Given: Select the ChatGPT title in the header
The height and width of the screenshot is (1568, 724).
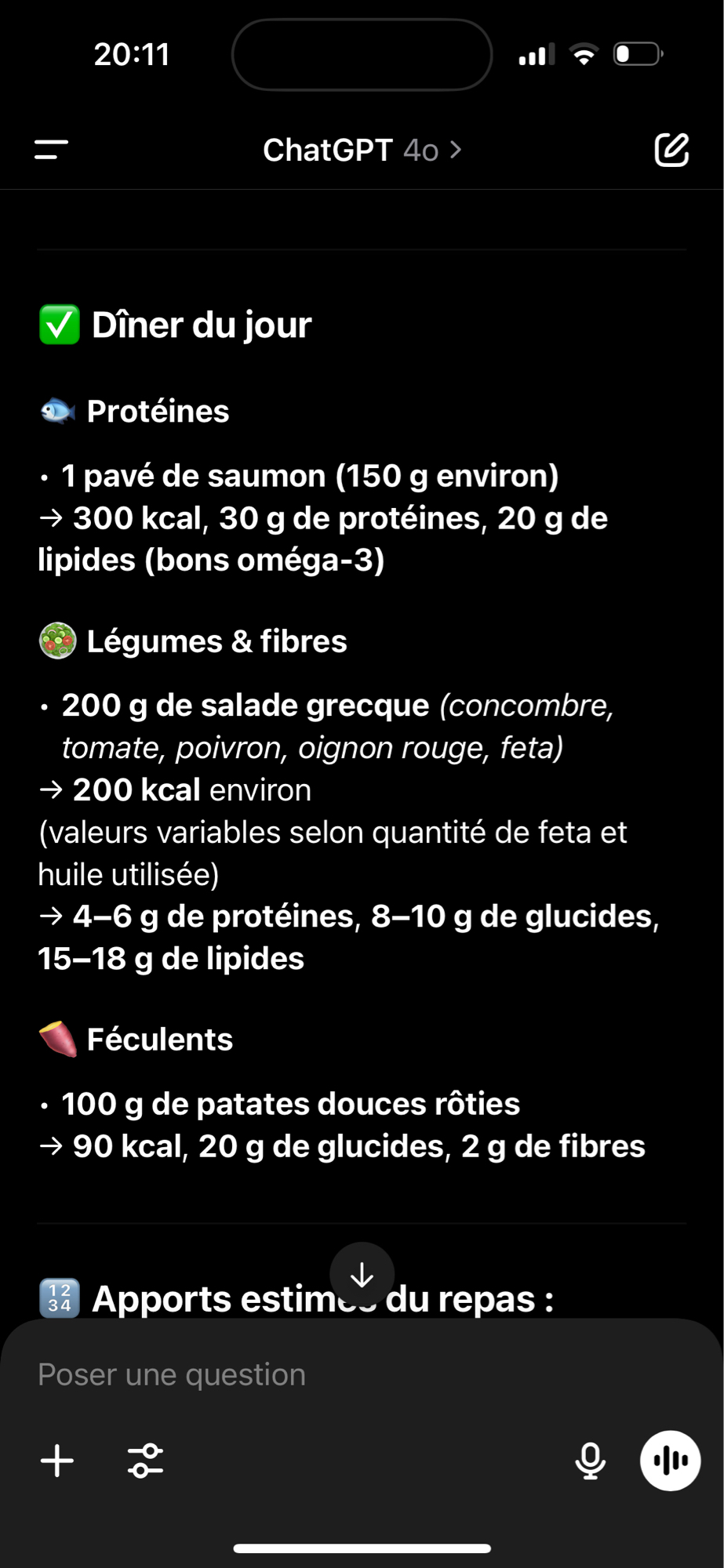Looking at the screenshot, I should [327, 150].
